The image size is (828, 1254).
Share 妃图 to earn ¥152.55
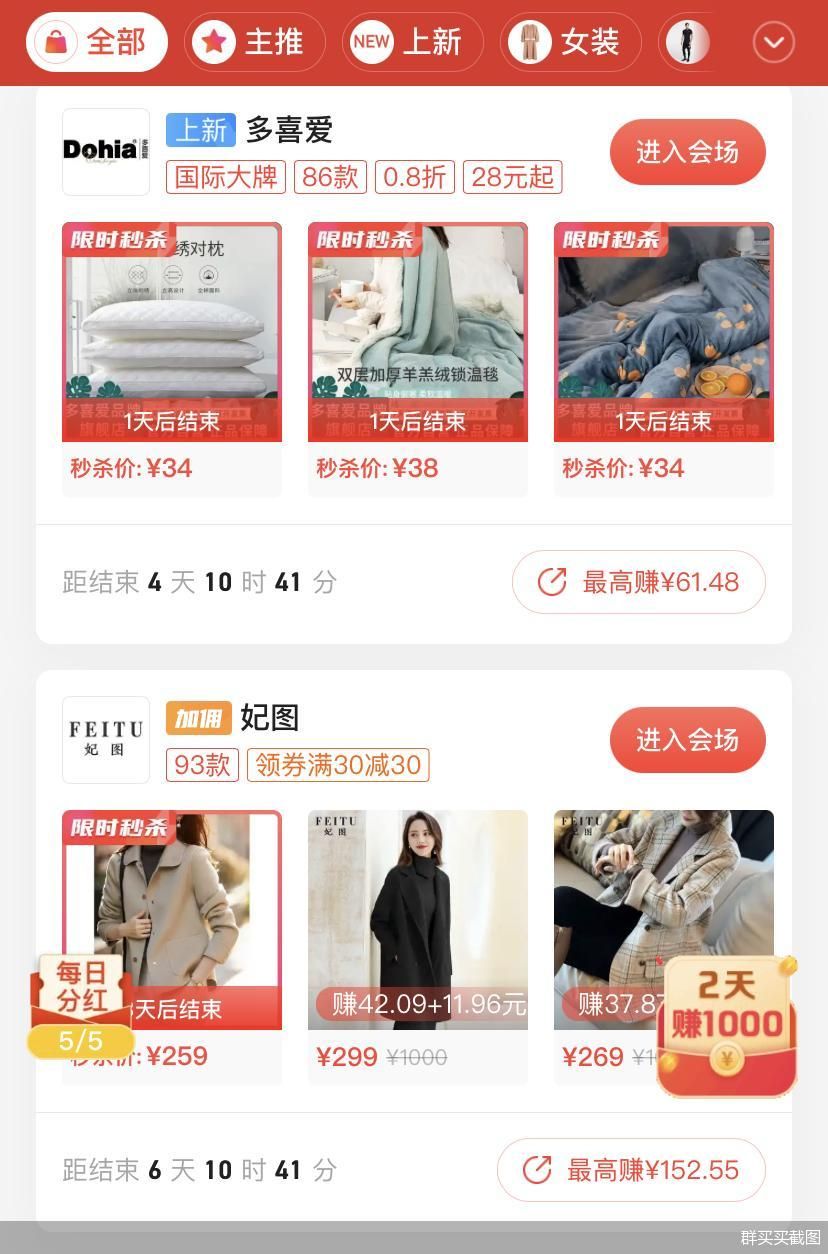point(631,1170)
